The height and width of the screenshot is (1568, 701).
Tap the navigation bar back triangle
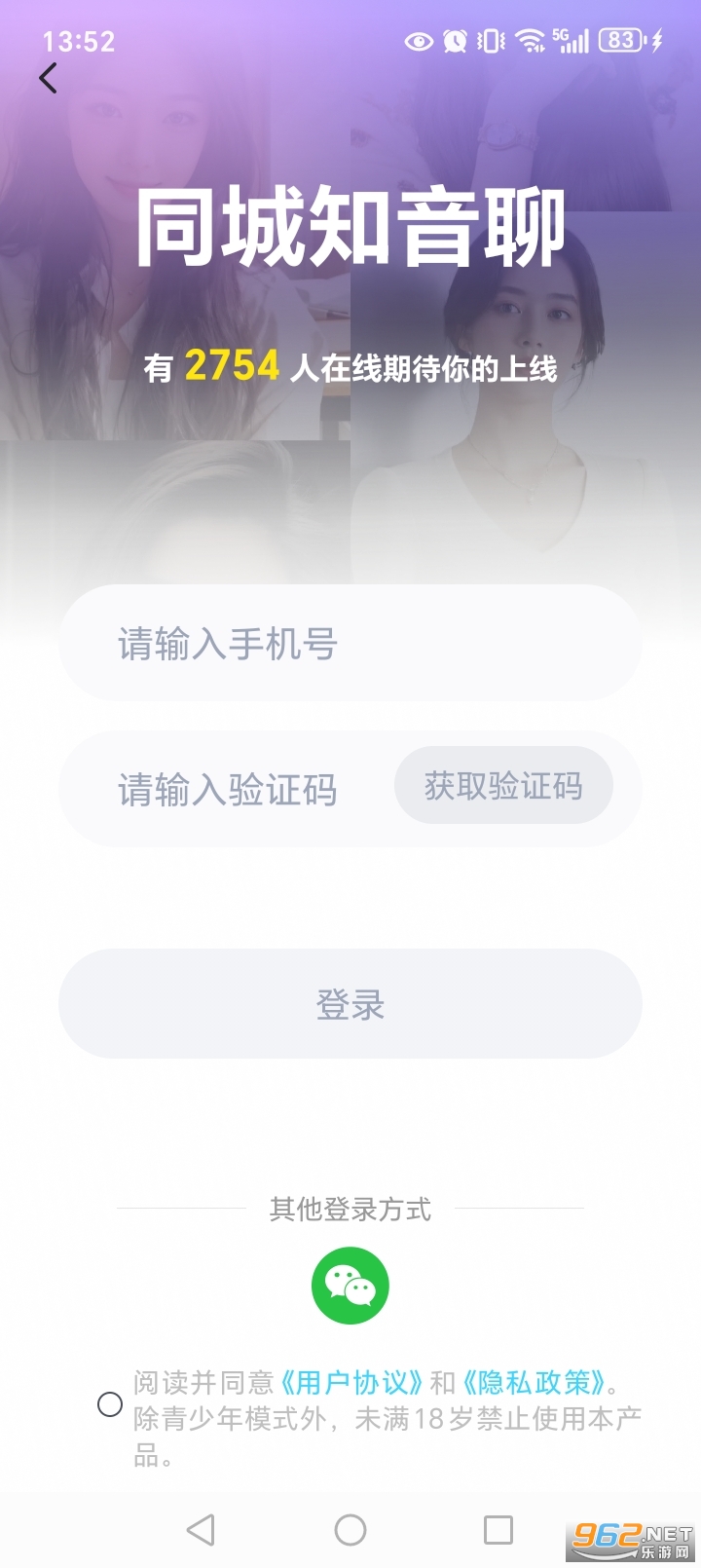(x=201, y=1530)
